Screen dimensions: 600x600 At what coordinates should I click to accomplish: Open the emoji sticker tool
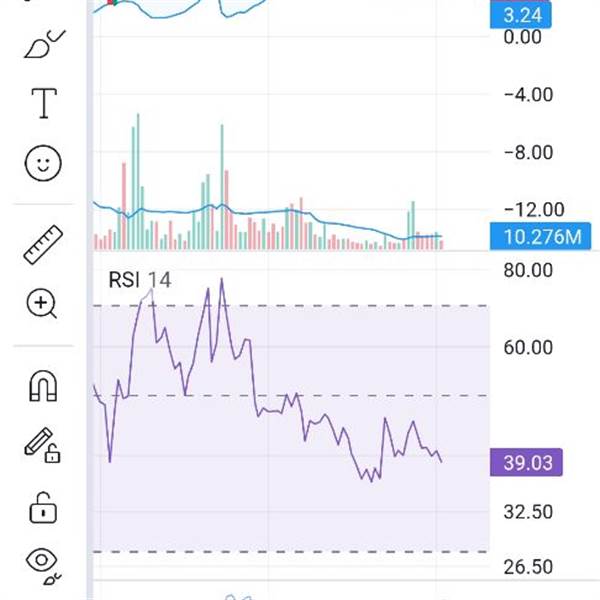[43, 163]
